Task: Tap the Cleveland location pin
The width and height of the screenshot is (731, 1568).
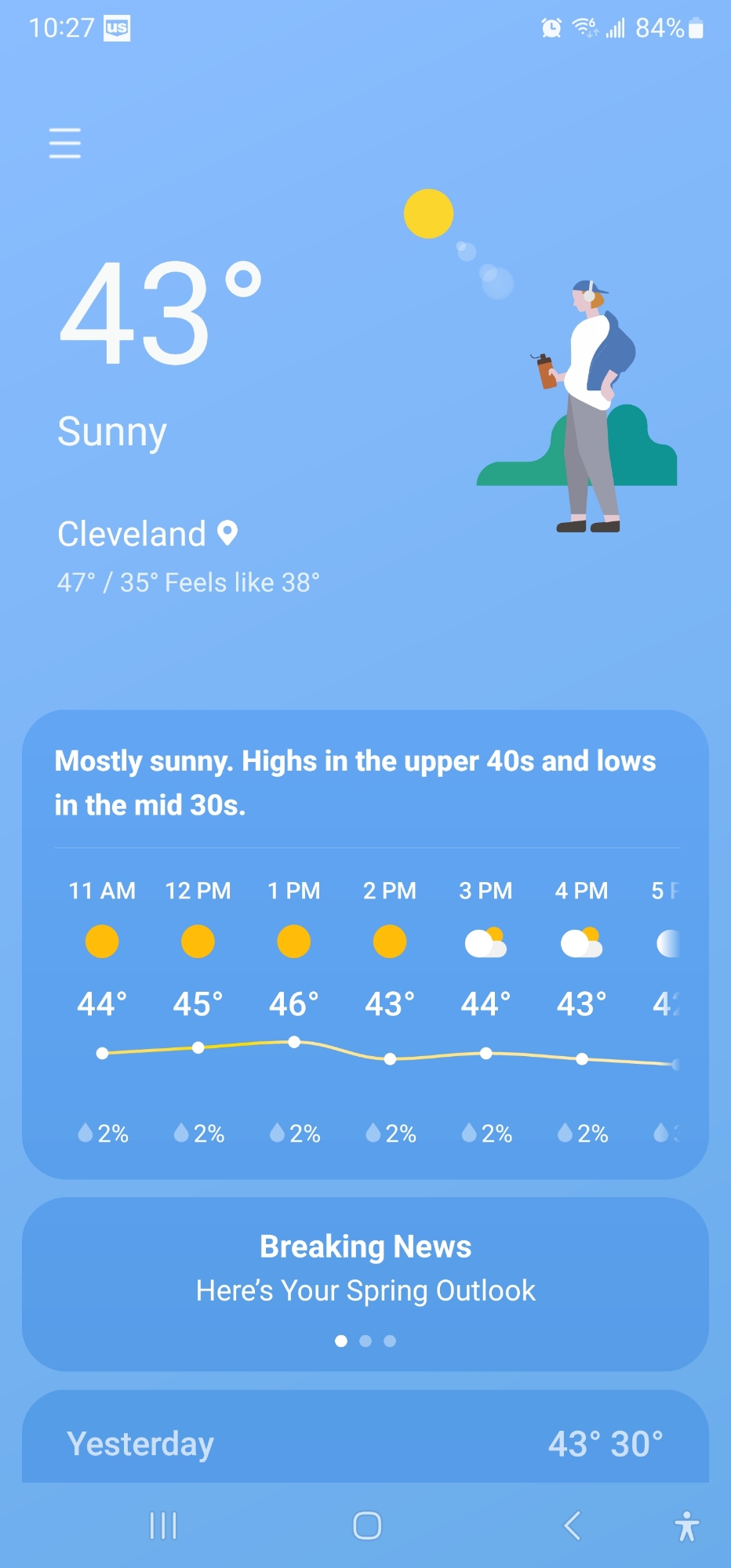Action: (x=227, y=533)
